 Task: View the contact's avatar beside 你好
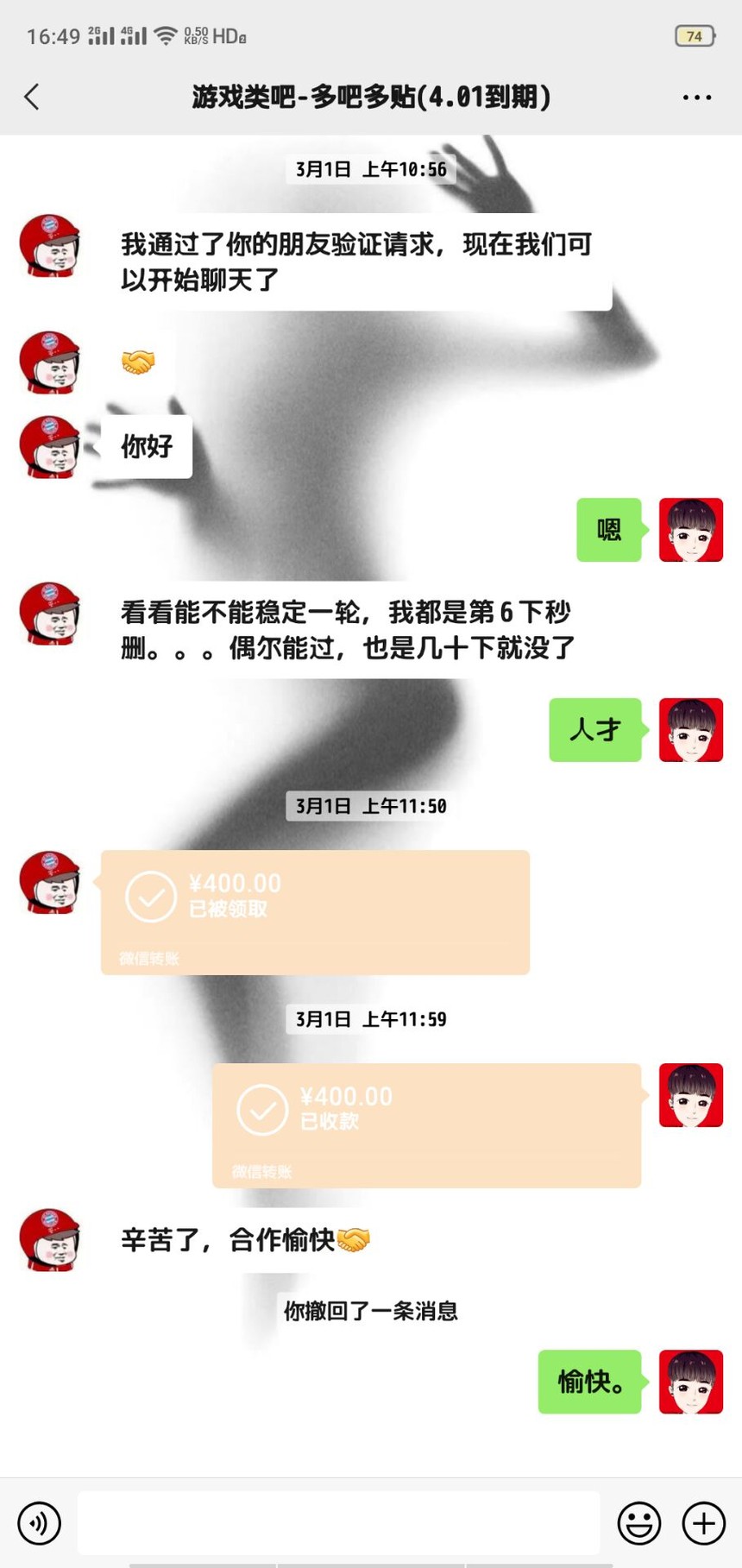(x=50, y=446)
